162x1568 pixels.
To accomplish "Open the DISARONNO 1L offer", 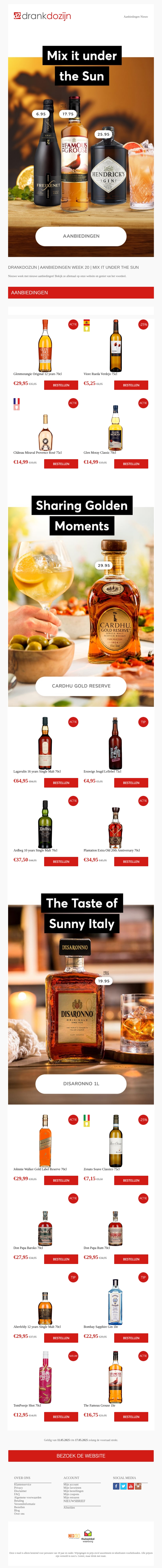I will click(81, 1083).
